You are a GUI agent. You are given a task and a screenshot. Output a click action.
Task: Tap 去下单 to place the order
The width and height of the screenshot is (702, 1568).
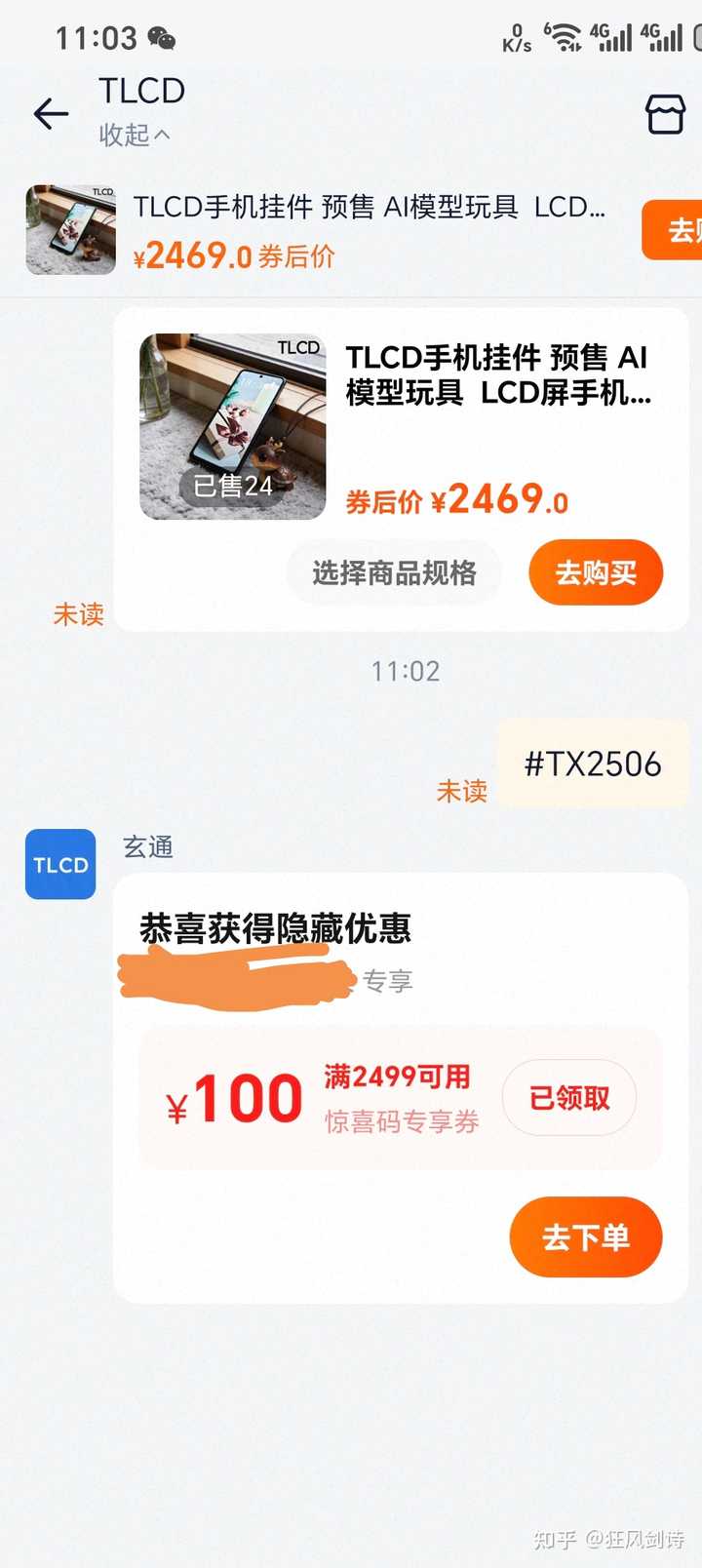(585, 1237)
